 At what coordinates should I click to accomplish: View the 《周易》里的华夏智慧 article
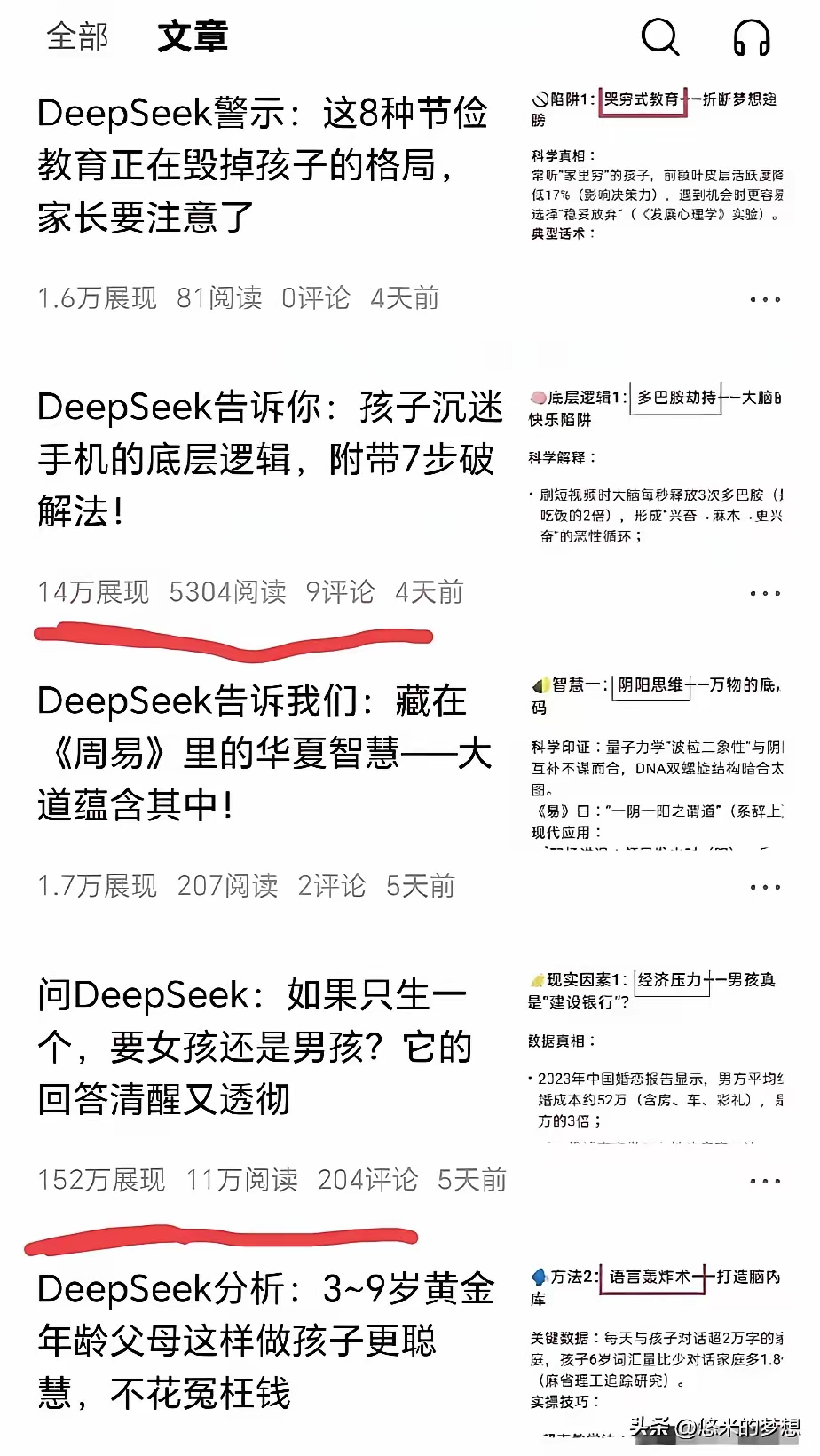(x=264, y=753)
